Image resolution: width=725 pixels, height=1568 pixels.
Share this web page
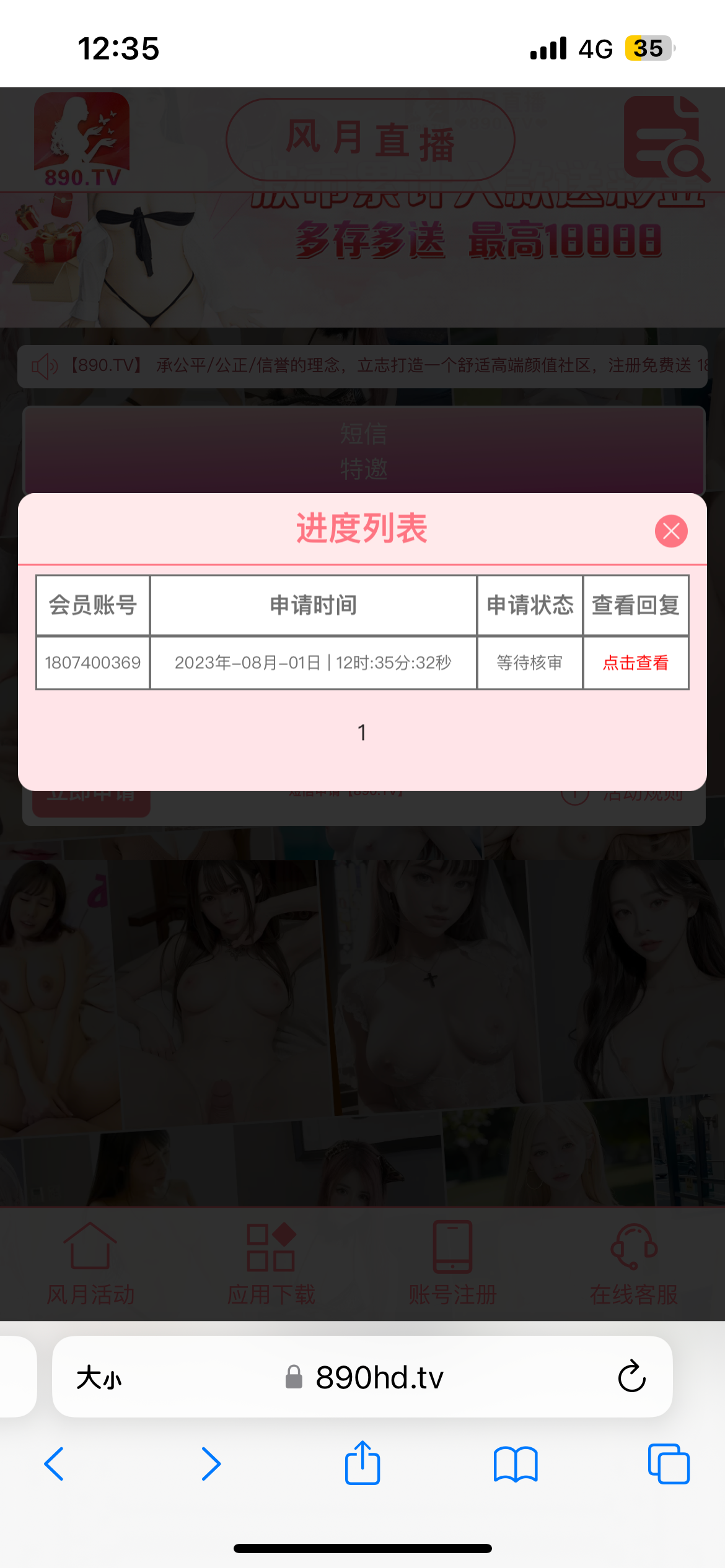362,1463
